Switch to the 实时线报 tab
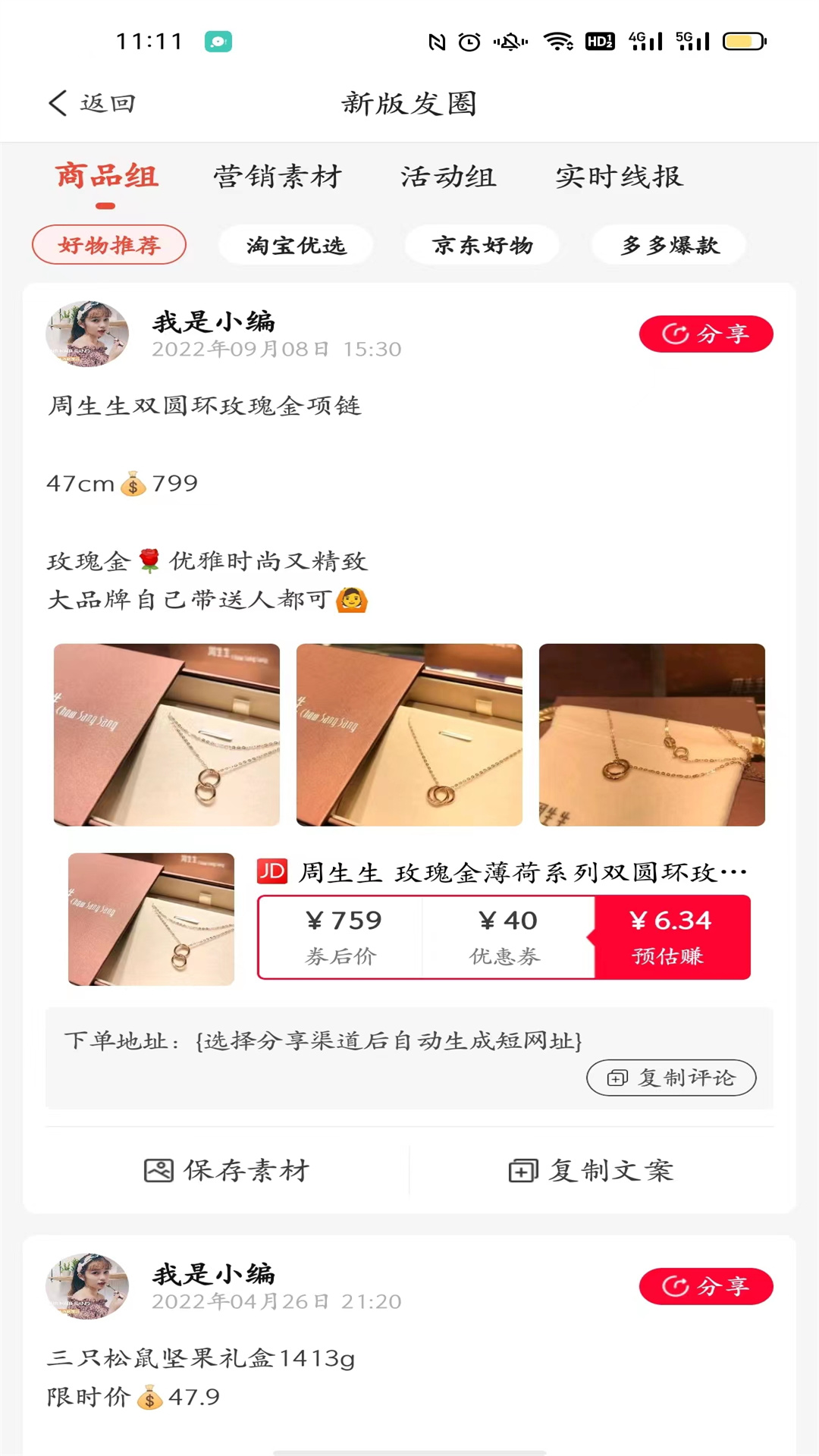This screenshot has height=1456, width=819. (619, 176)
